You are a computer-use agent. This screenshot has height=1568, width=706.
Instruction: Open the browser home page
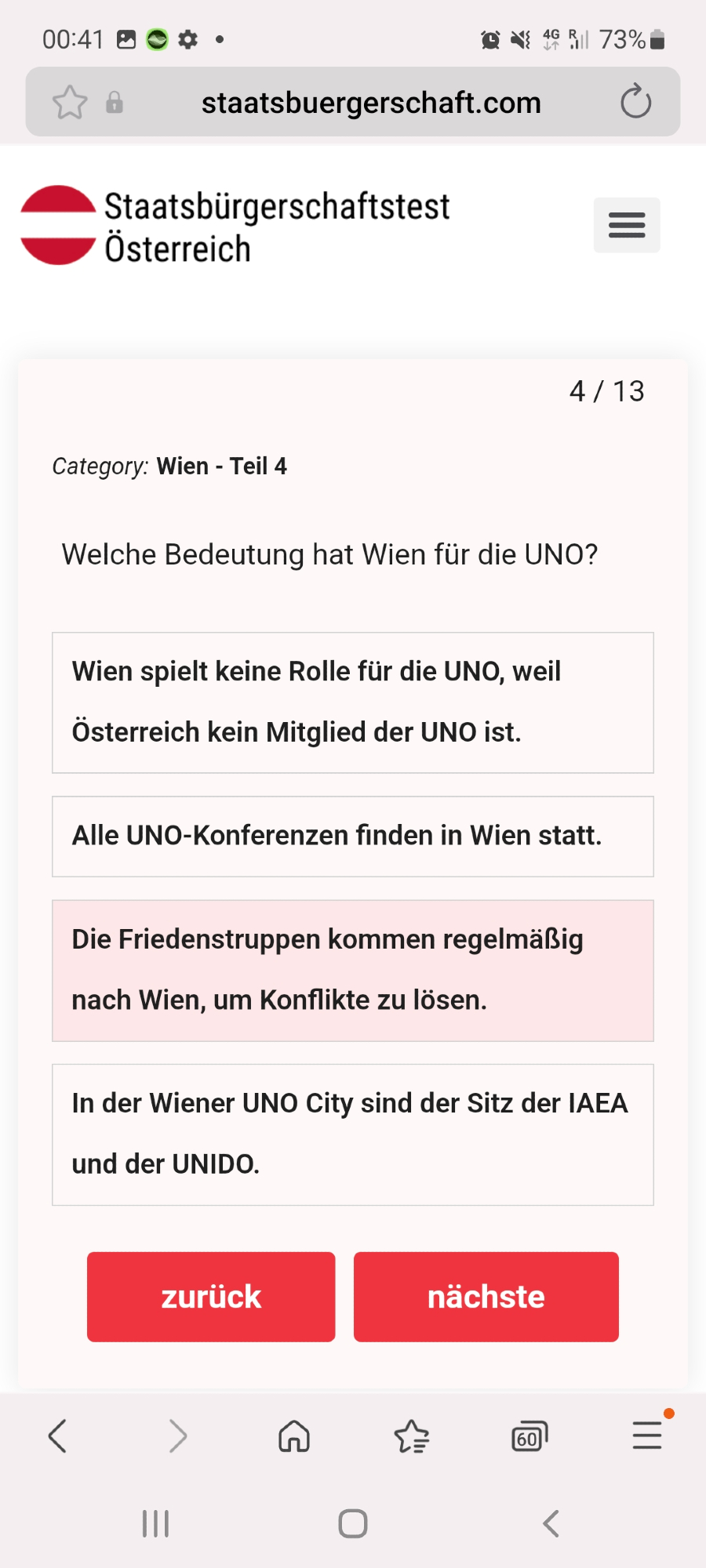point(294,1436)
